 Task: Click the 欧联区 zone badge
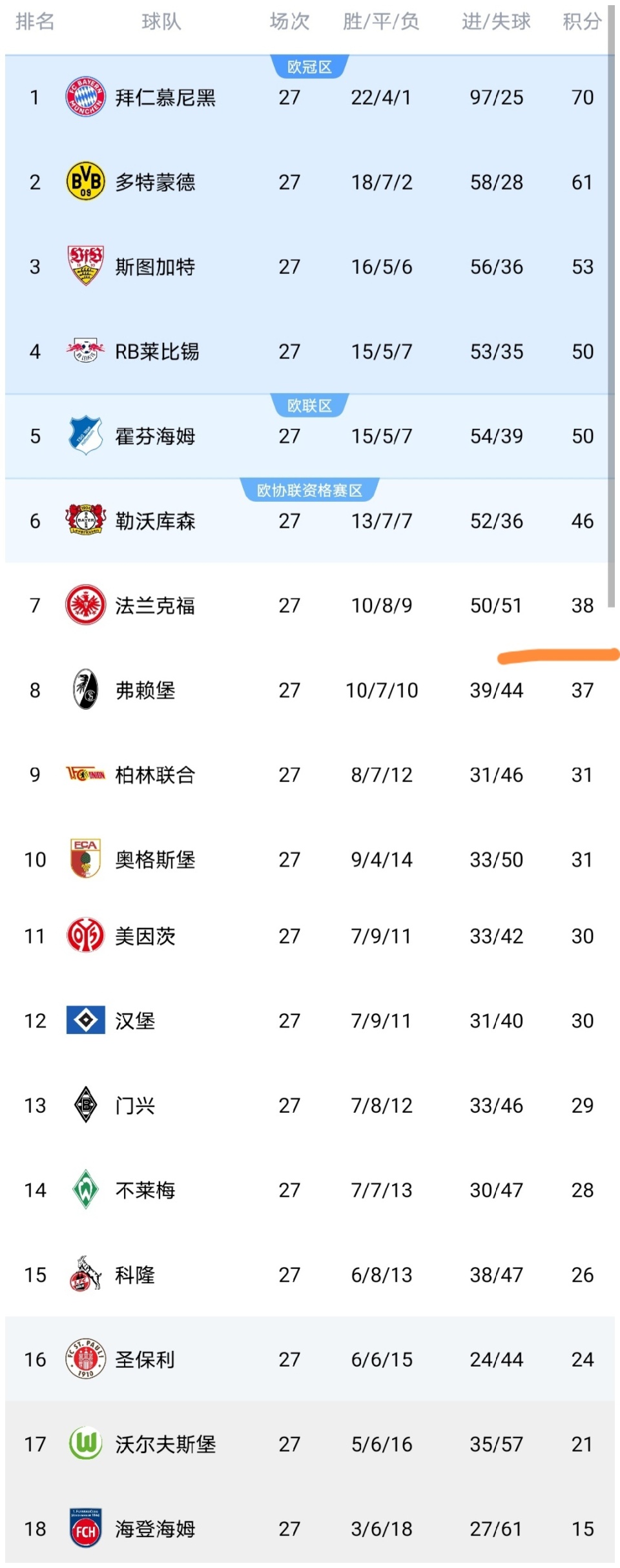coord(310,404)
